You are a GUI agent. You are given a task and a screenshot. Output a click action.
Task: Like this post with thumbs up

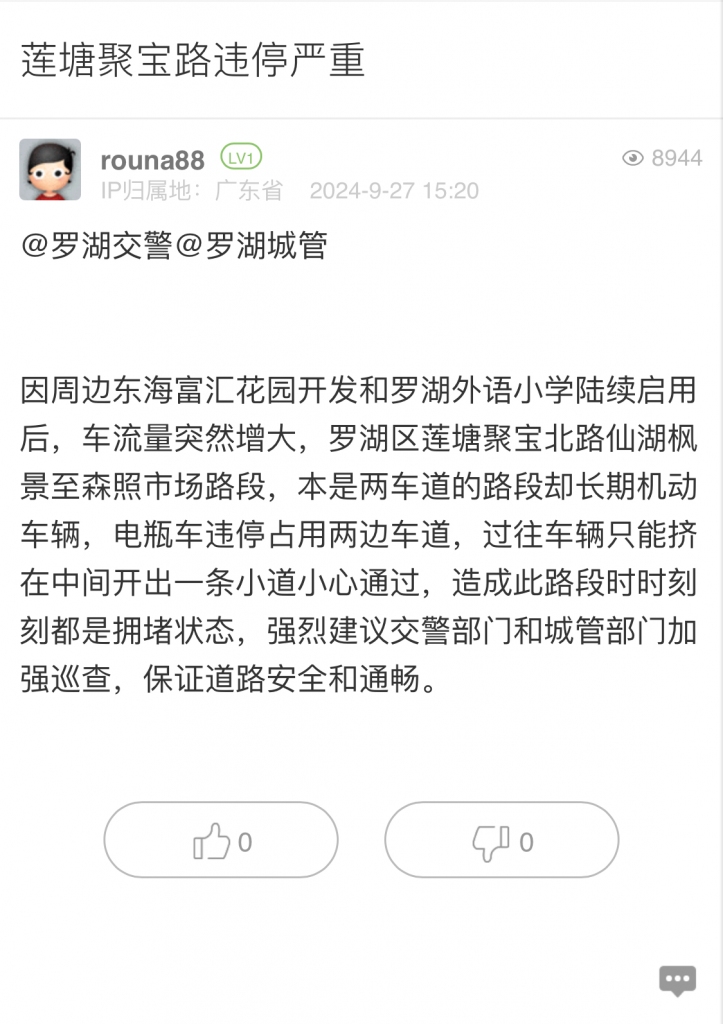(221, 841)
